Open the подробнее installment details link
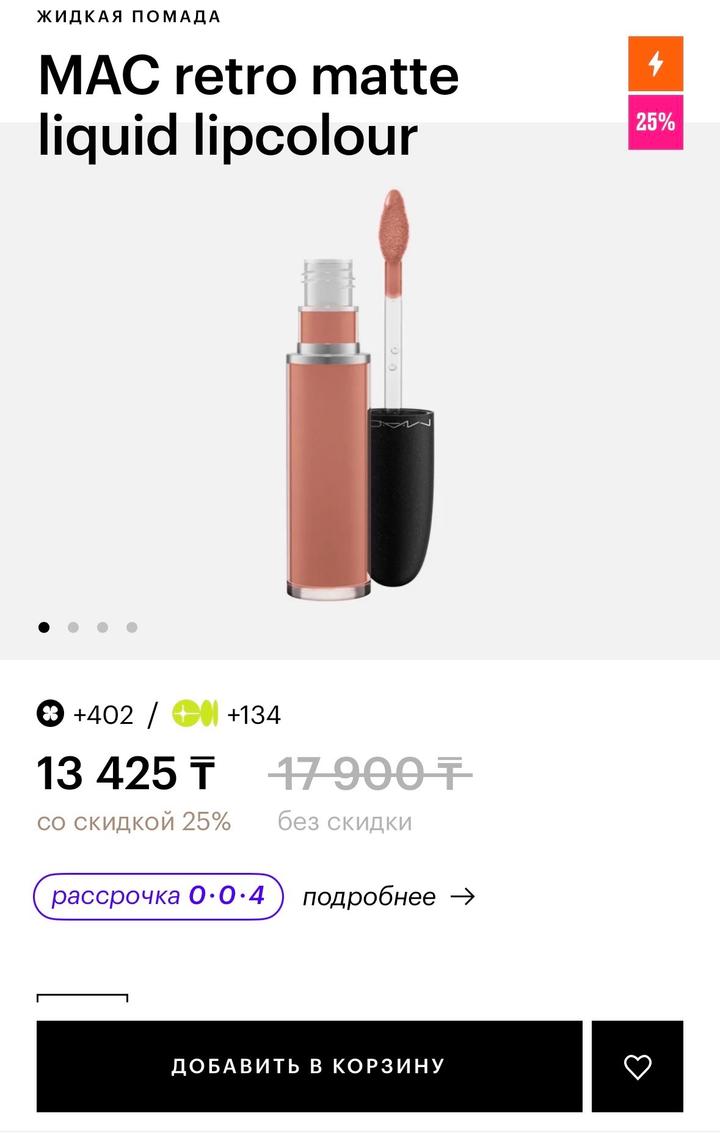Image resolution: width=720 pixels, height=1140 pixels. [x=388, y=897]
